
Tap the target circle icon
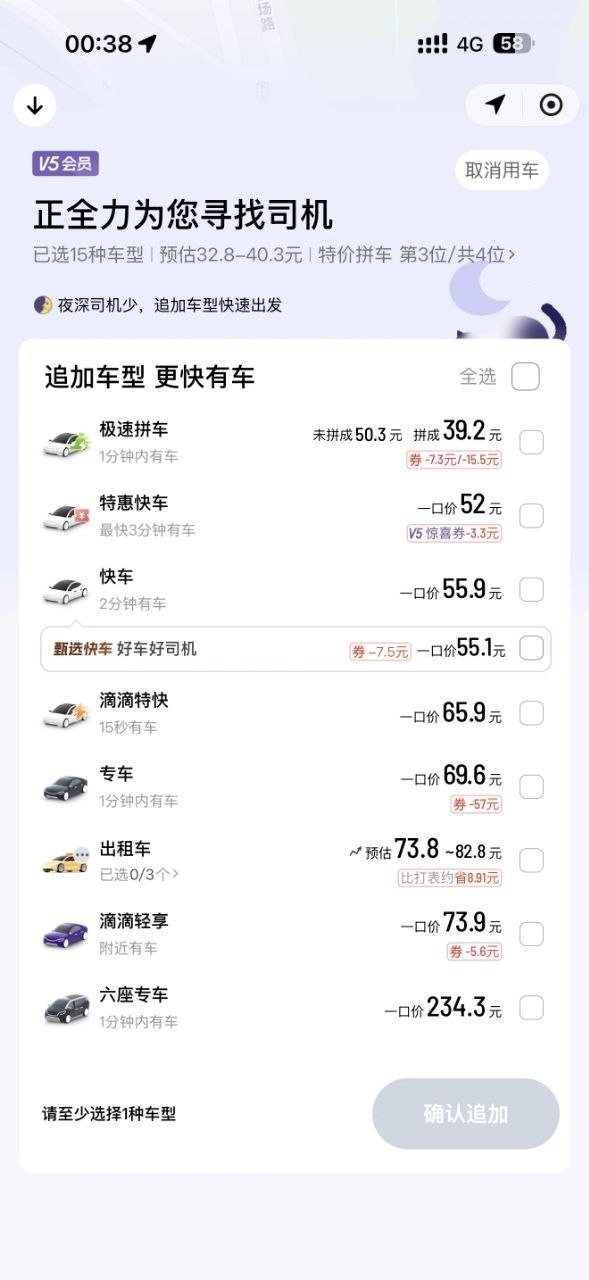point(551,105)
